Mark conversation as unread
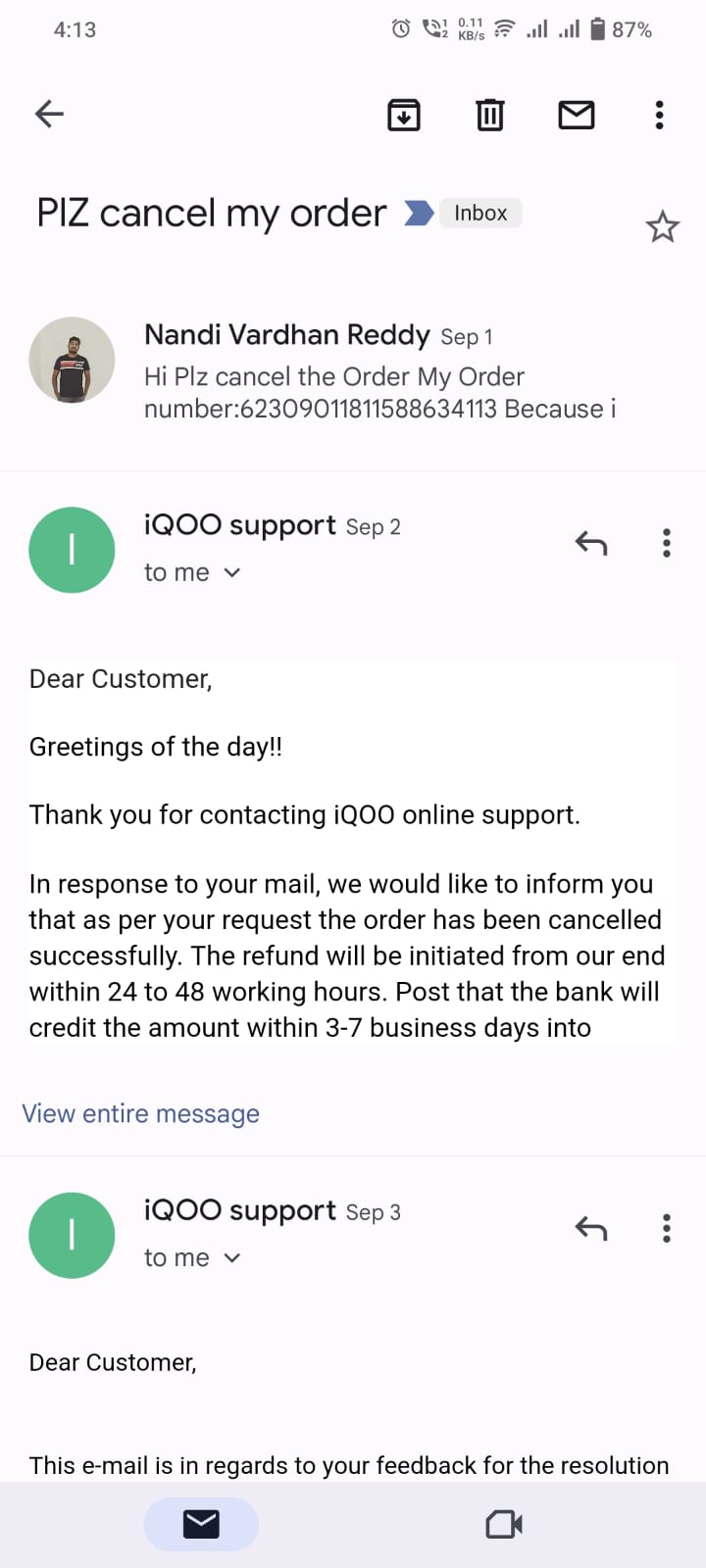Viewport: 706px width, 1568px height. pos(577,115)
